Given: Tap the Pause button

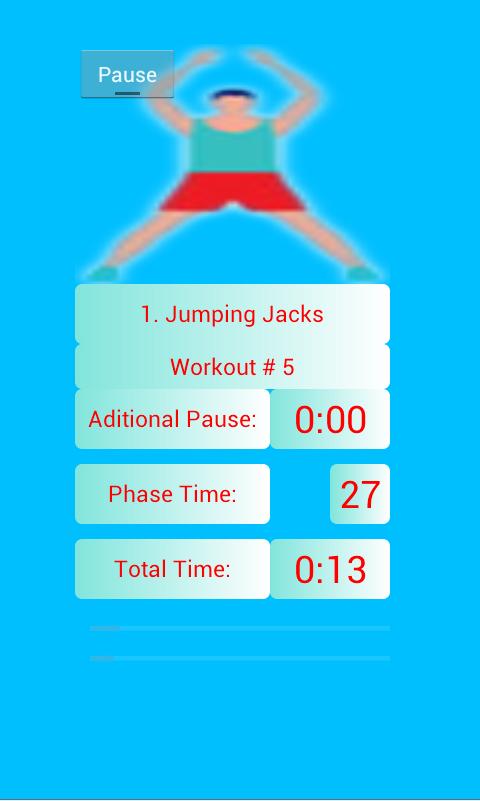Looking at the screenshot, I should pos(127,74).
